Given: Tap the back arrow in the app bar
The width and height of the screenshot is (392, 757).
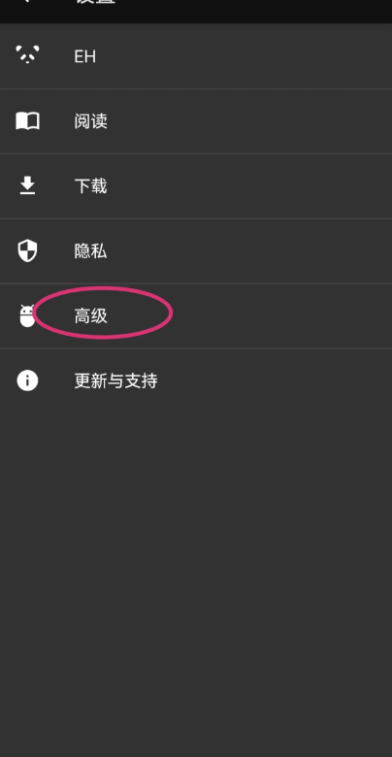Looking at the screenshot, I should (27, 1).
